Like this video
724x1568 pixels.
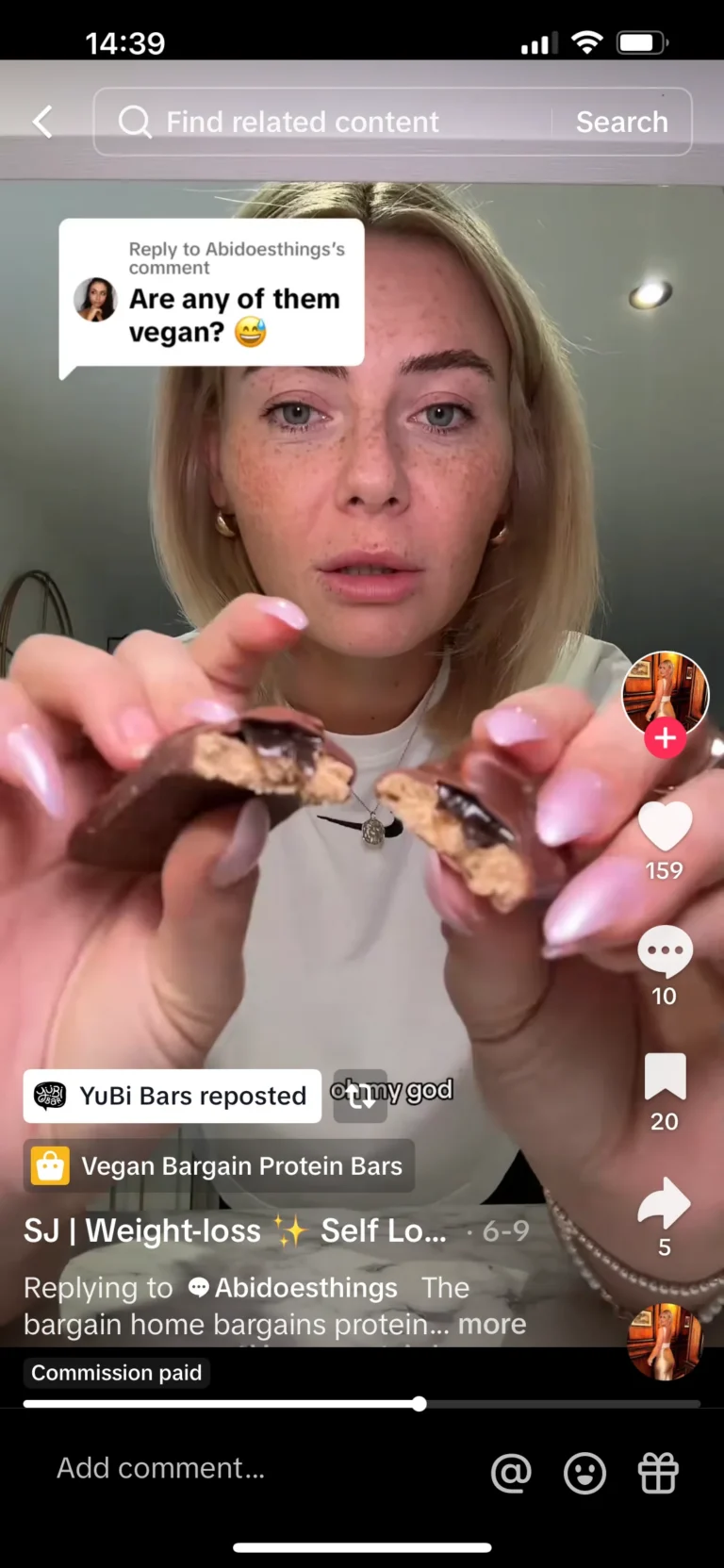(x=665, y=827)
